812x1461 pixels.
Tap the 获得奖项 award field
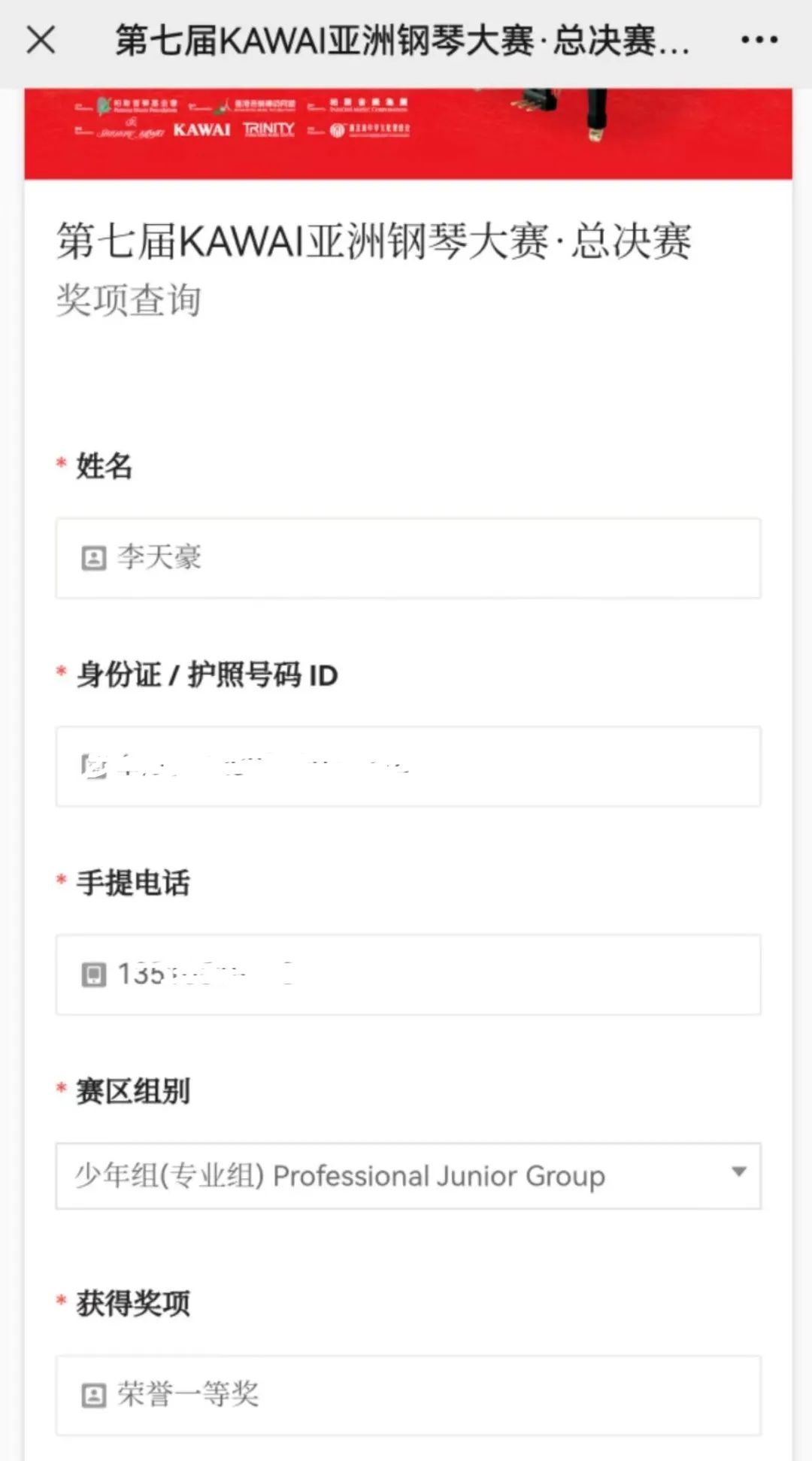408,1396
